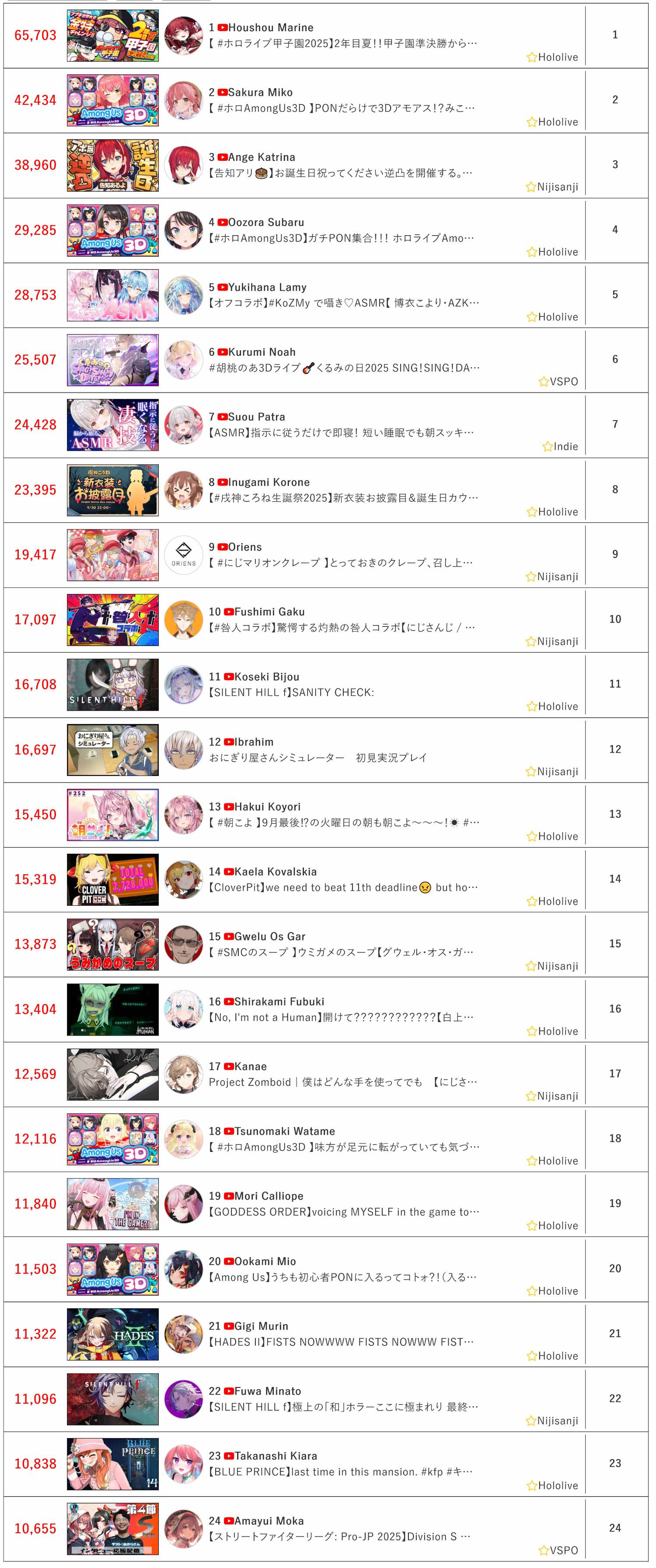Open Takanashi Kiara's channel link
656x1568 pixels.
click(x=276, y=1455)
